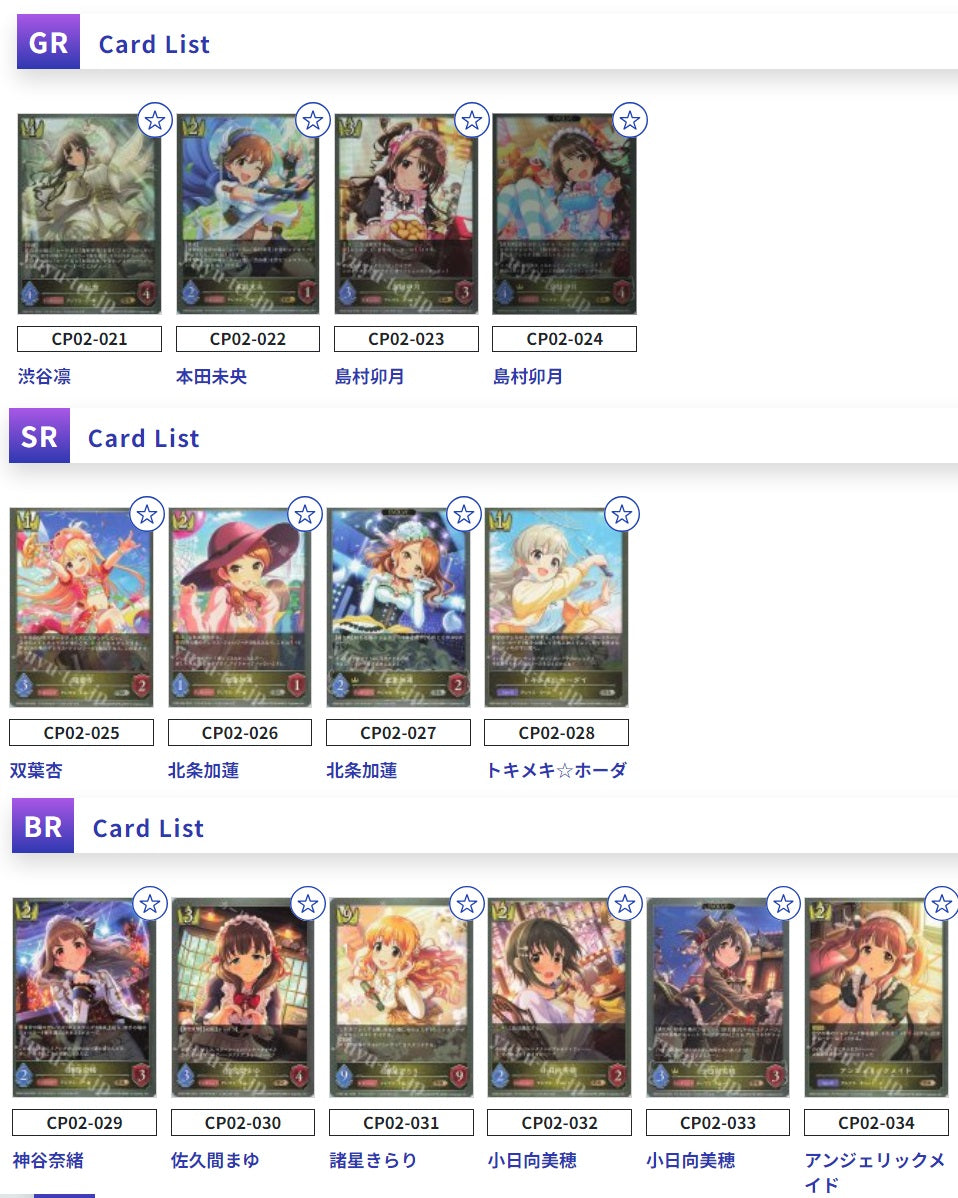Open card CP02-021 渋谷凛
Viewport: 958px width, 1198px height.
[89, 214]
